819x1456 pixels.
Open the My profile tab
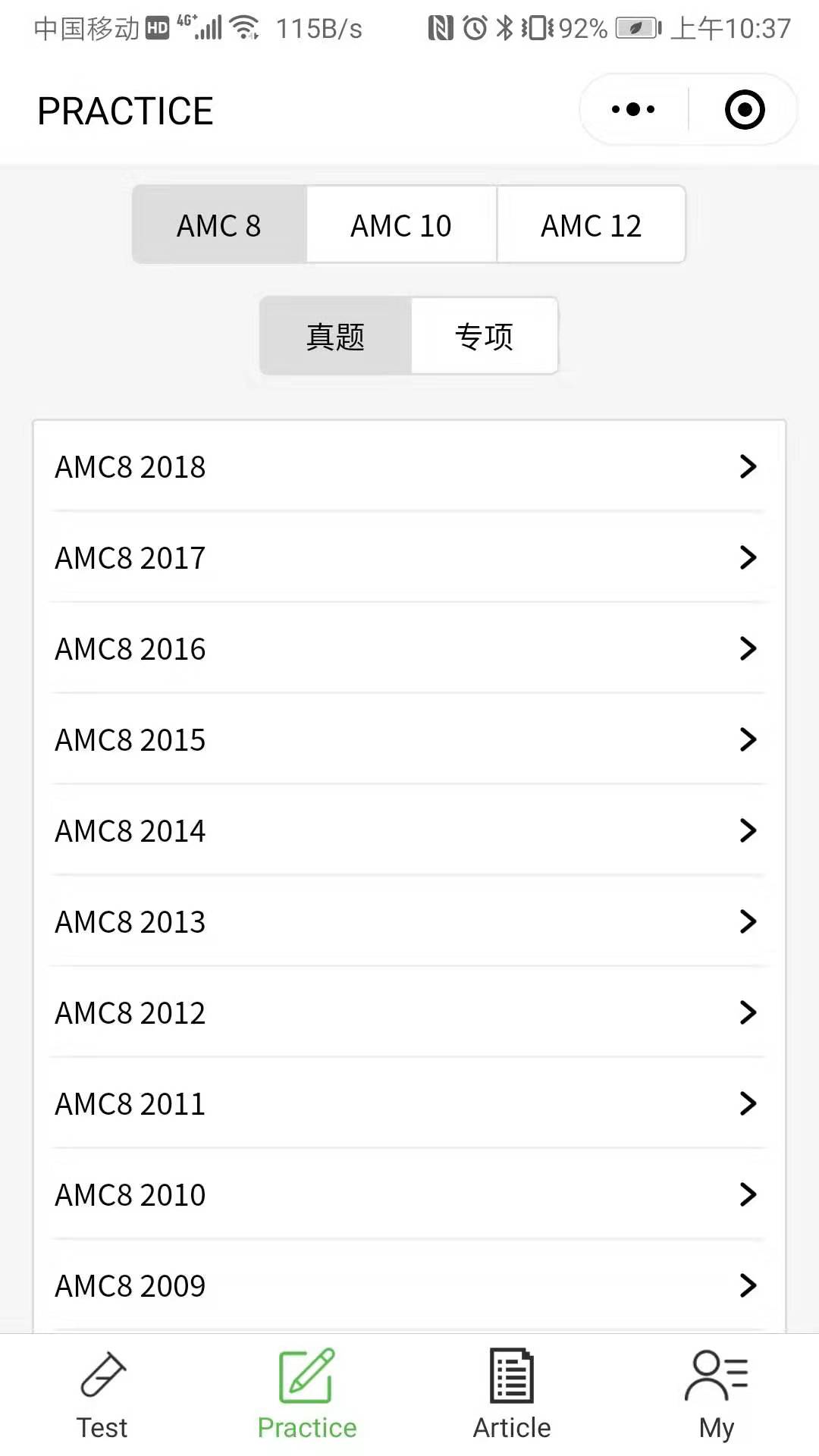click(717, 1395)
